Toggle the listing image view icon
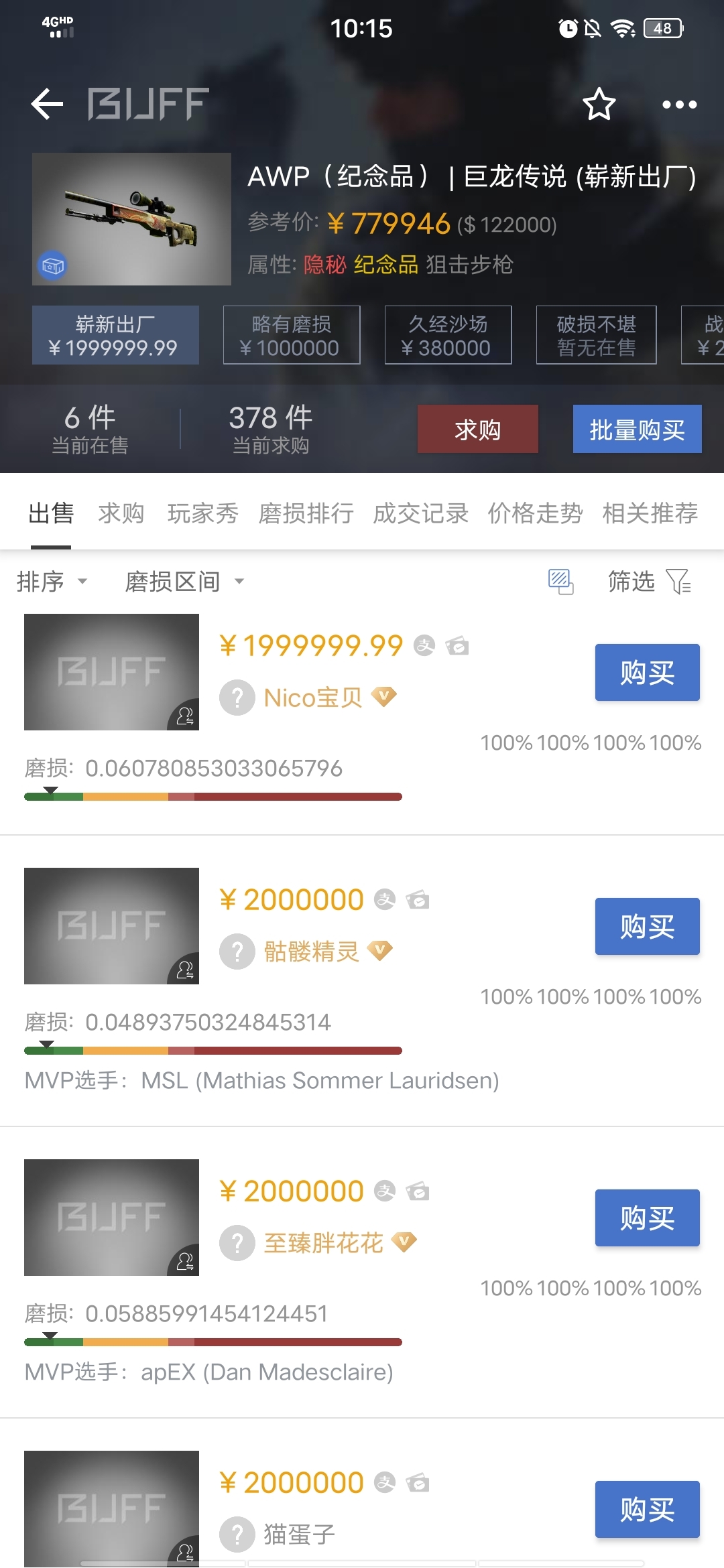 560,582
